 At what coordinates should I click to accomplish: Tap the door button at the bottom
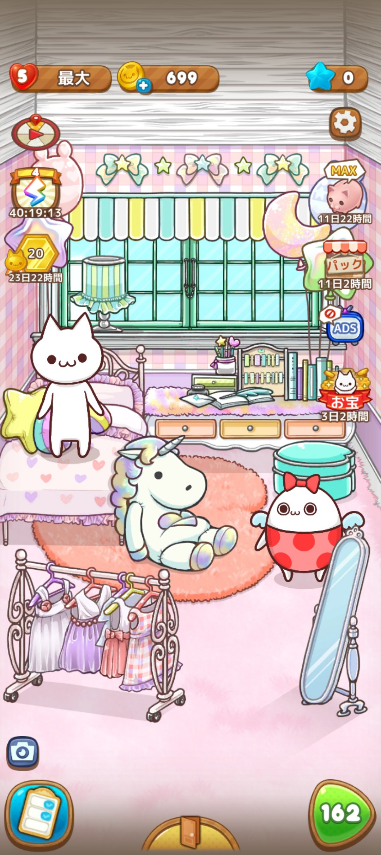(190, 834)
